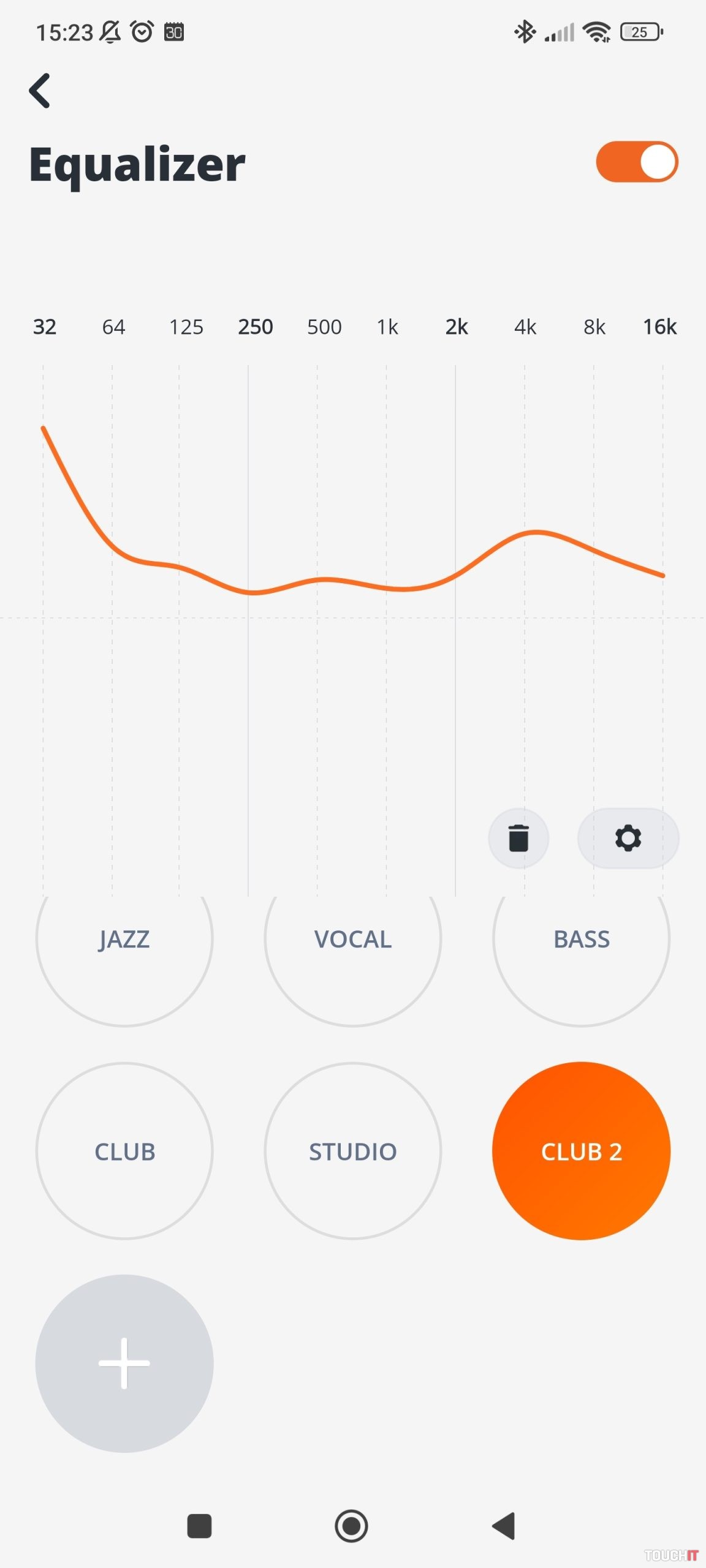
Task: Add a new custom preset
Action: [124, 1363]
